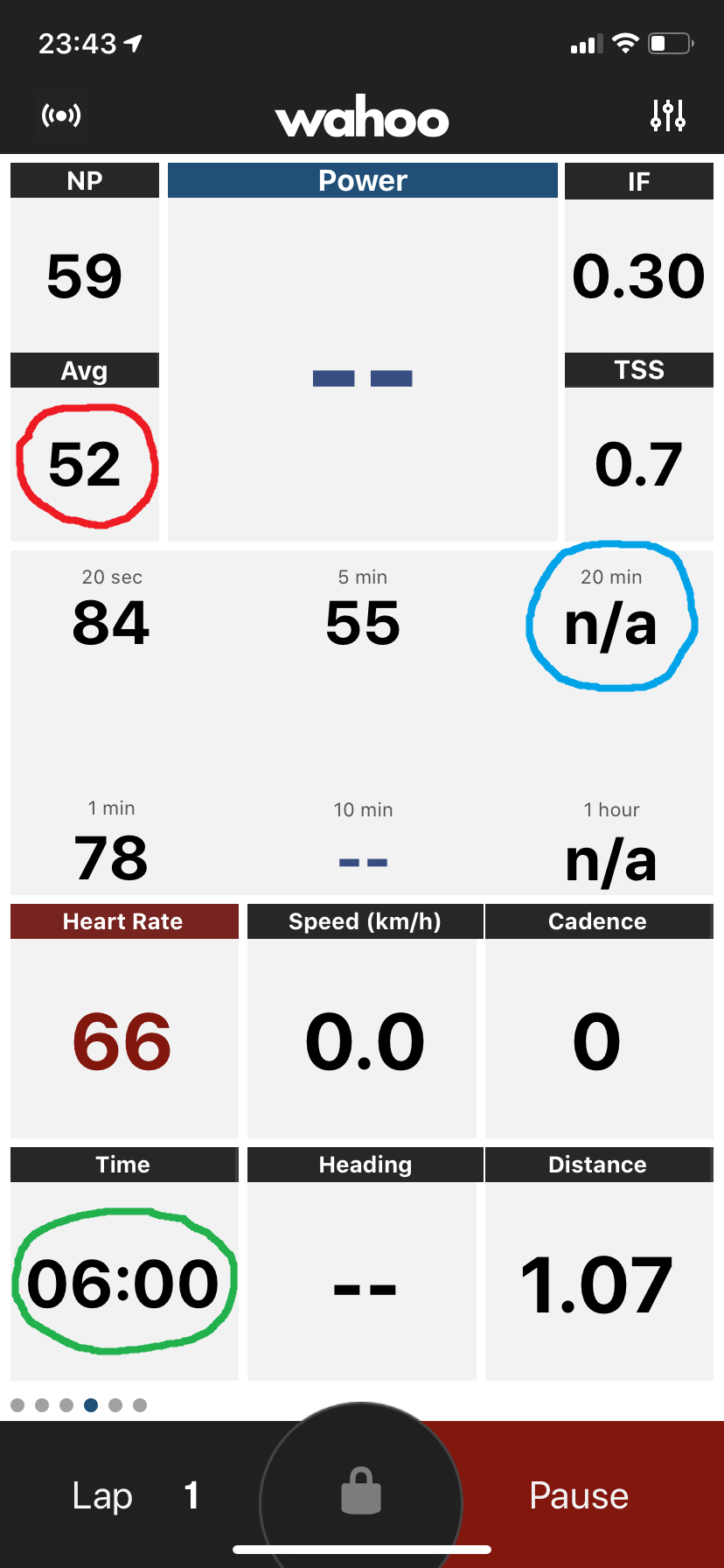
Task: Pause the workout
Action: [579, 1494]
